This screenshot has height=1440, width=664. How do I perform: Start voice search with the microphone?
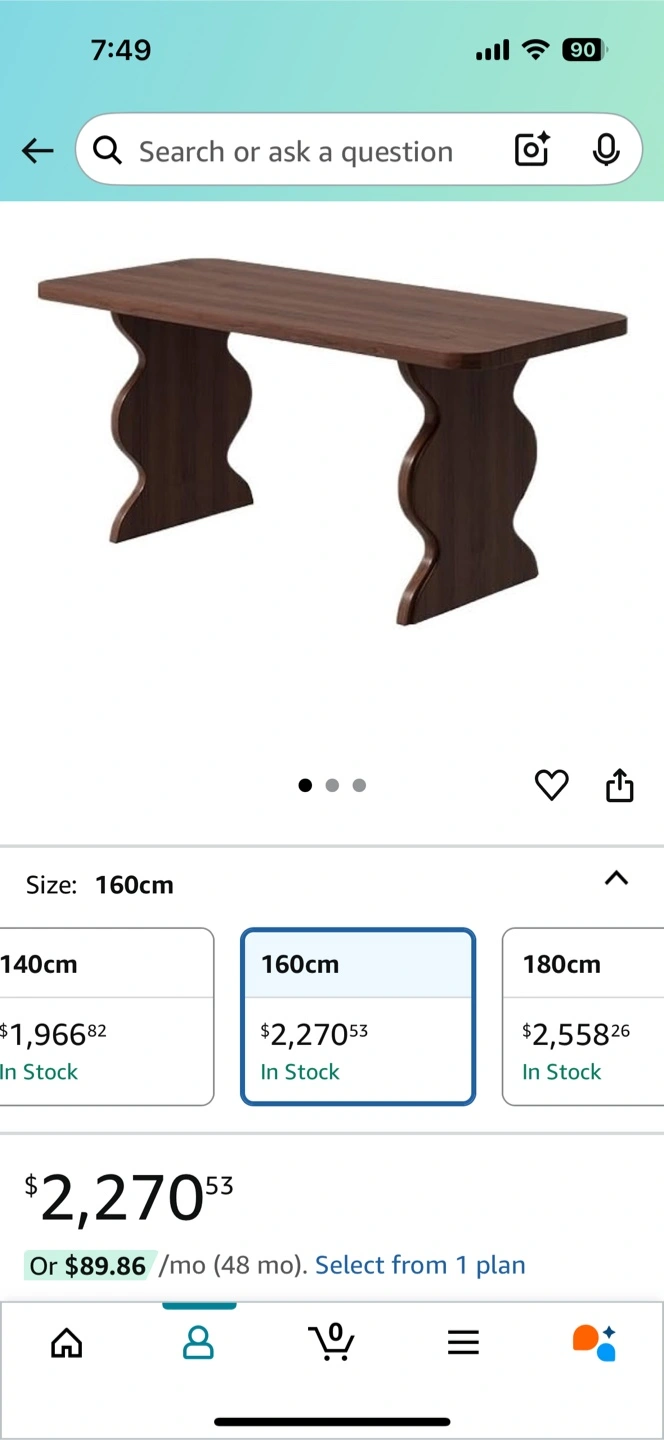(x=605, y=151)
